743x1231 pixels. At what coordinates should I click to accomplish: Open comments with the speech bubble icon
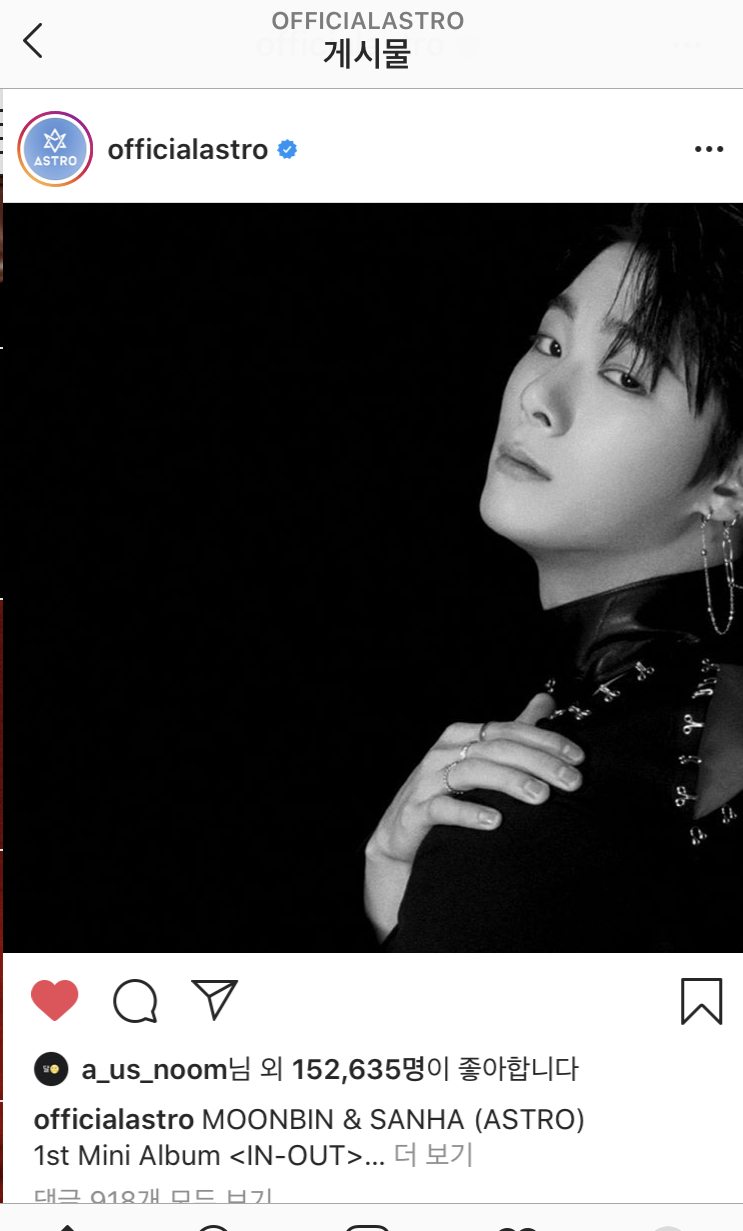(135, 1000)
